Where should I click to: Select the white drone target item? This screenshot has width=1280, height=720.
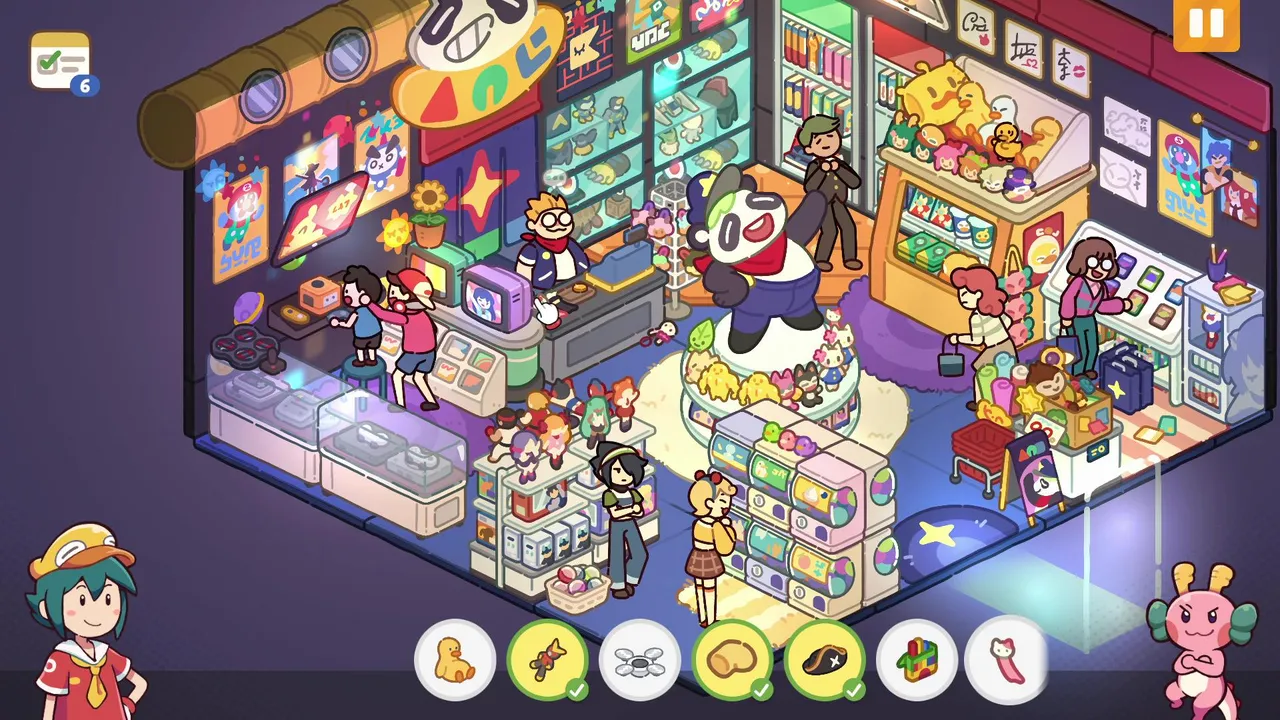(639, 660)
